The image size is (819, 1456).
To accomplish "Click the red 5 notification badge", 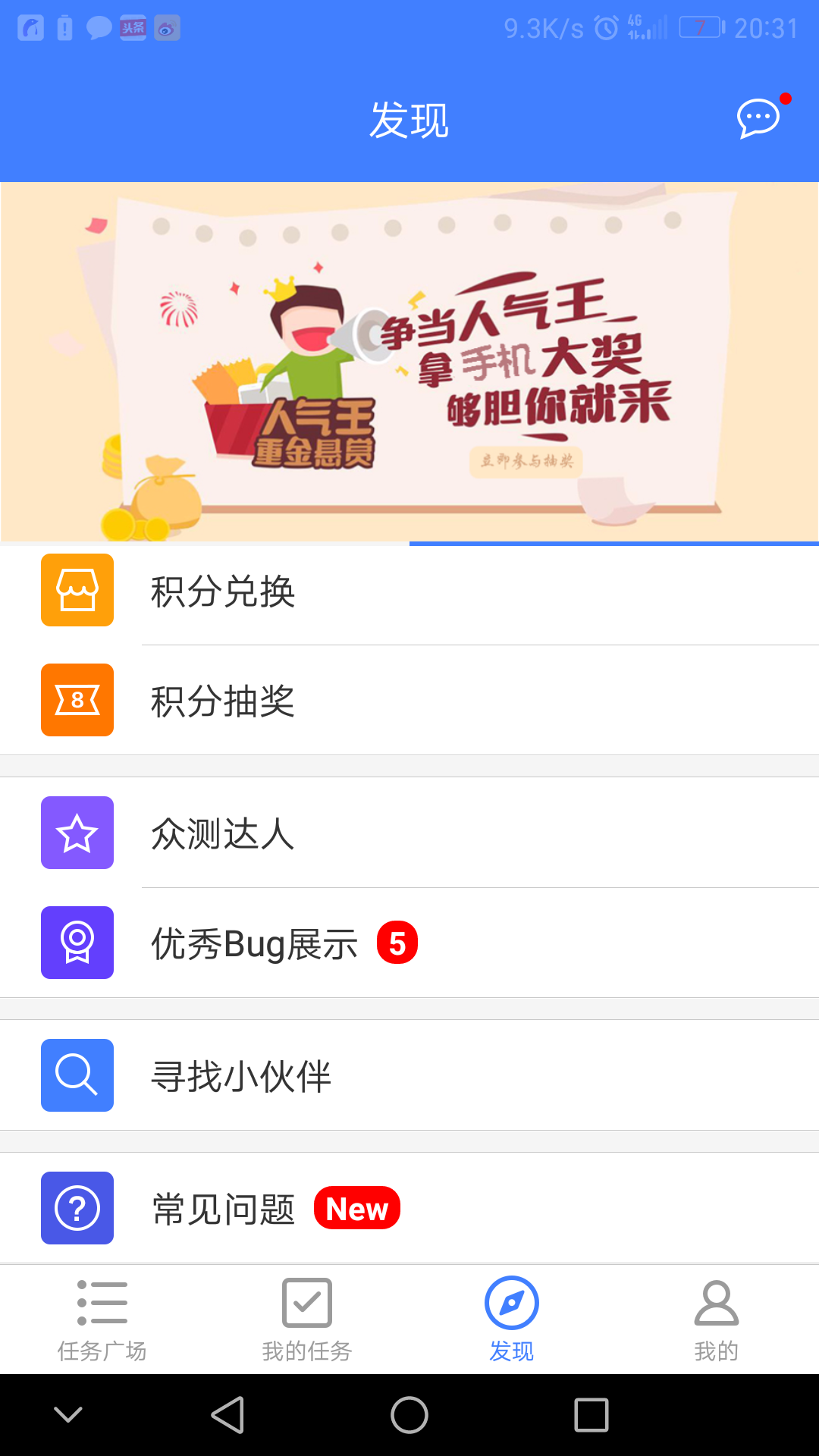I will 397,942.
